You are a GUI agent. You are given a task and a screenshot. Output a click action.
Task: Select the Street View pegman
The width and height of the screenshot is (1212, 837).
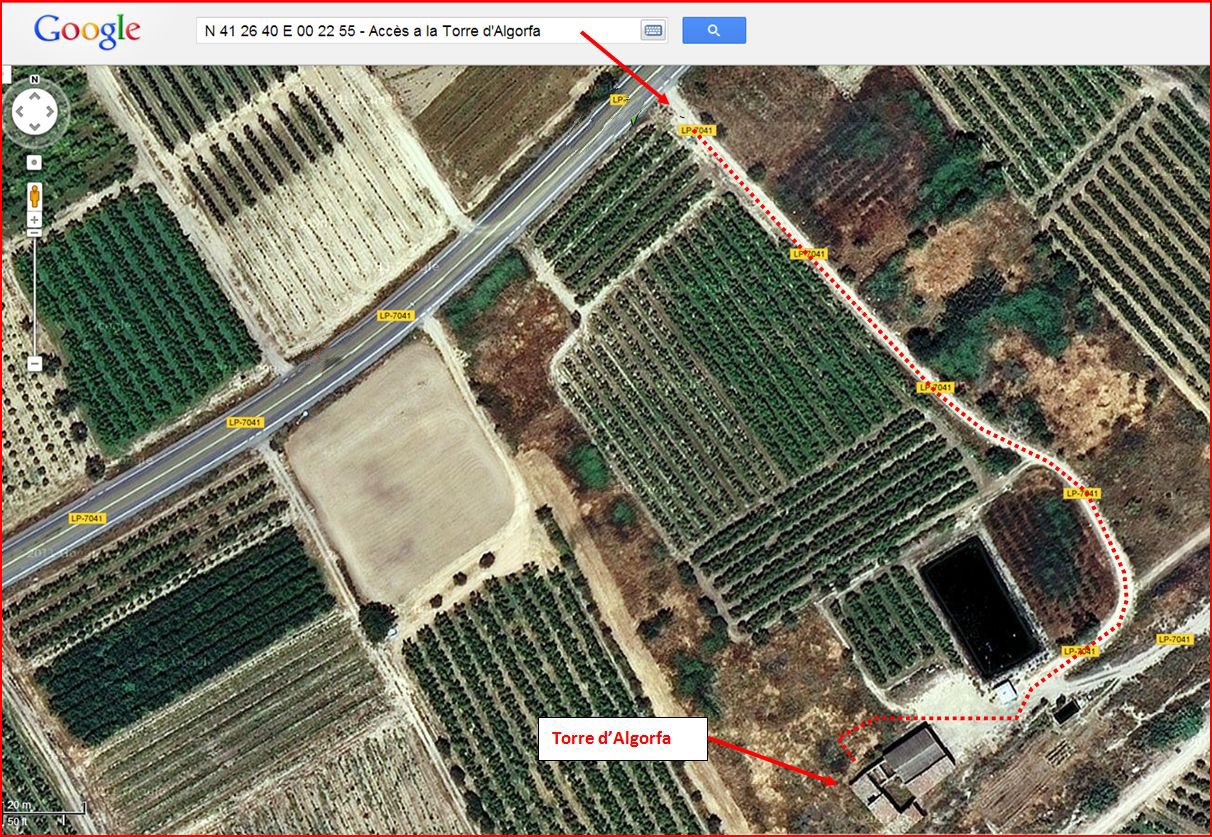click(x=34, y=195)
